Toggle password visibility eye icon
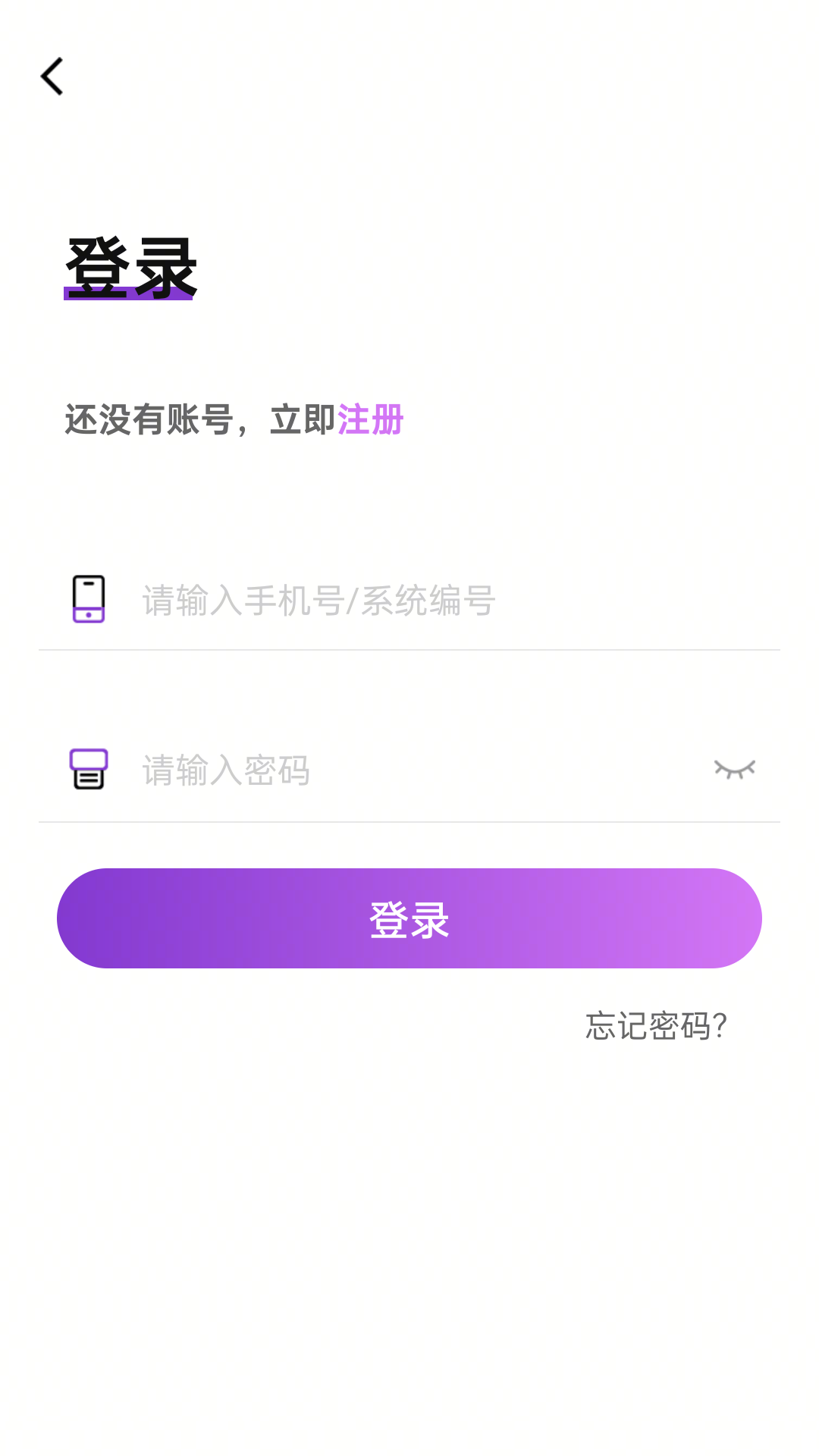 coord(734,770)
